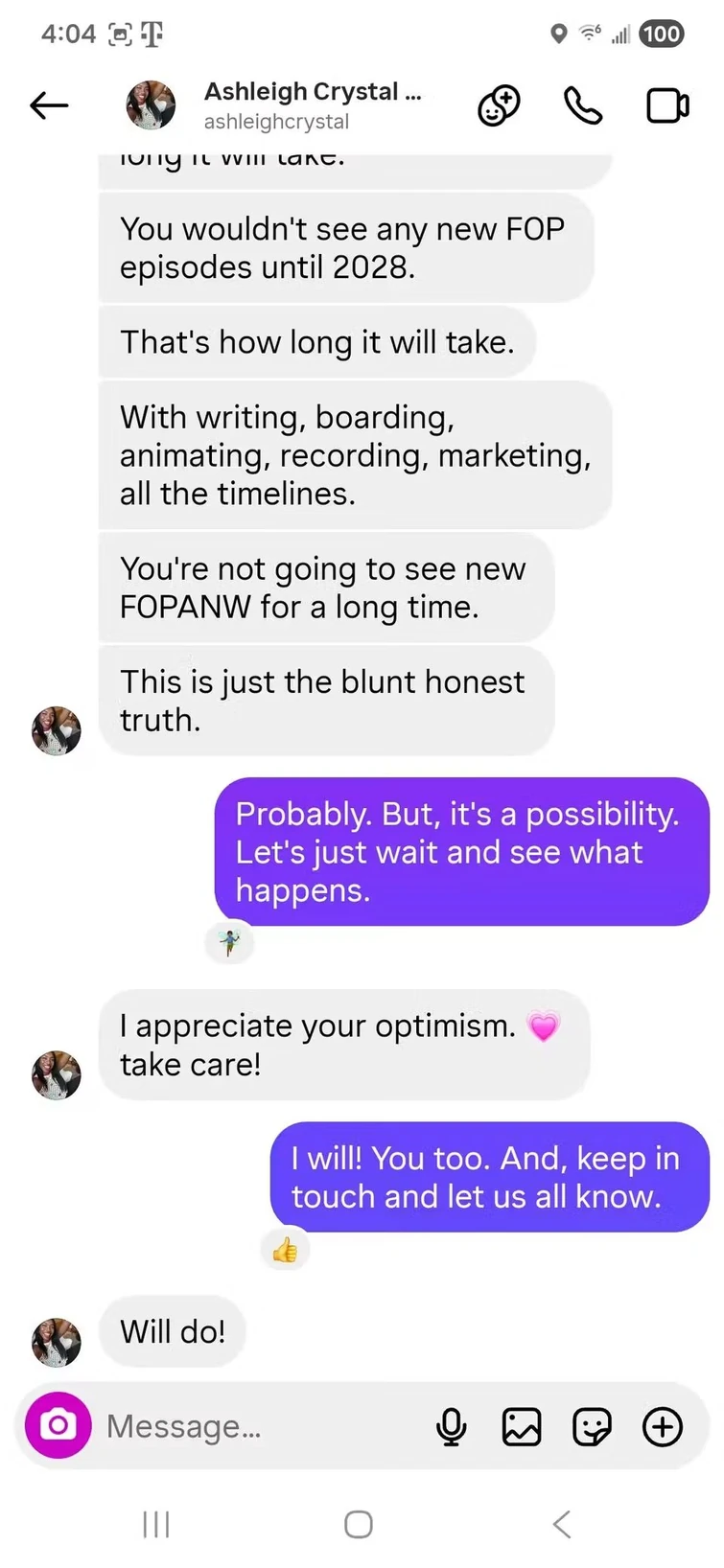This screenshot has width=724, height=1568.
Task: Open more options with the plus icon
Action: pyautogui.click(x=663, y=1426)
